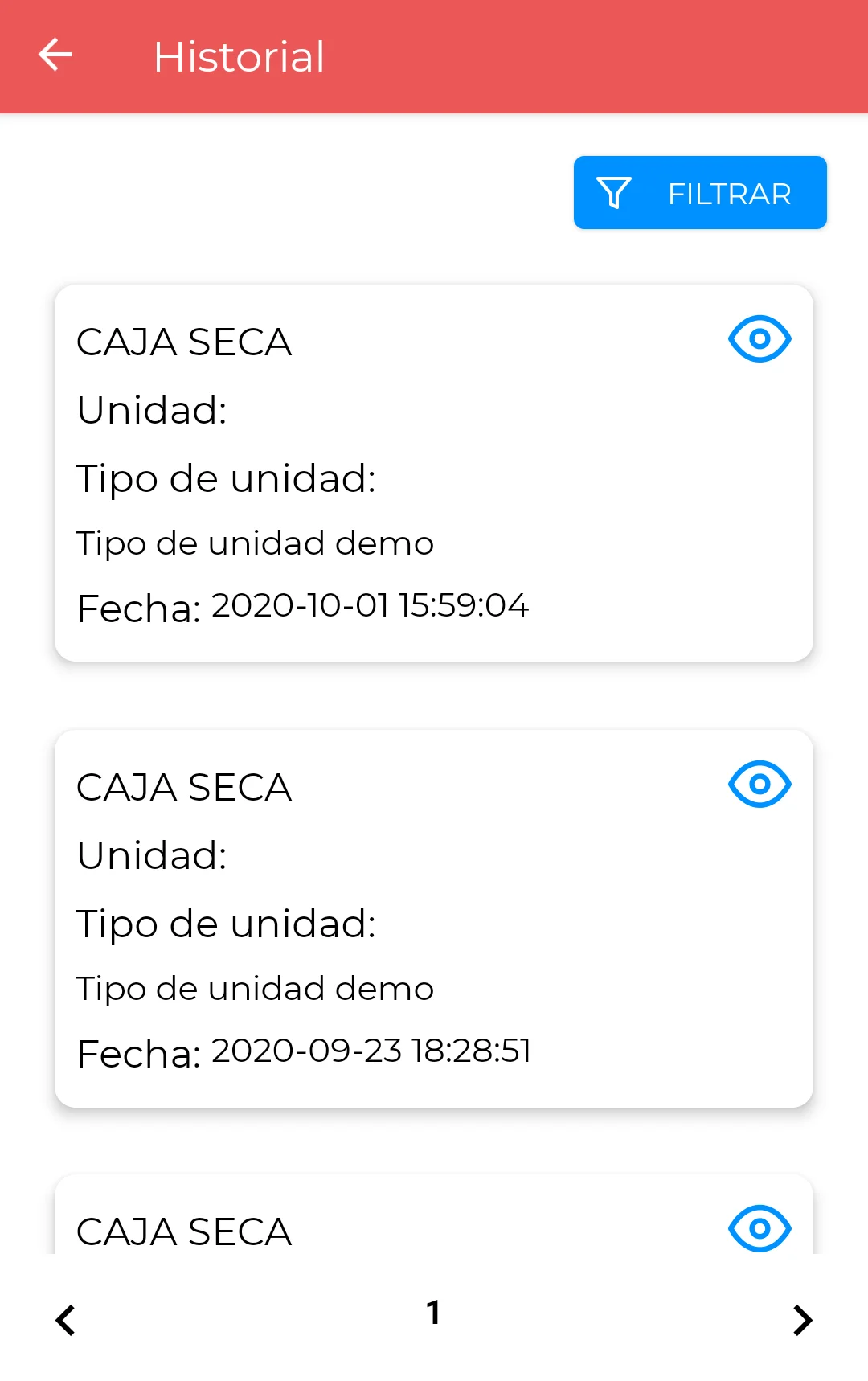Click the red header bar at the top
Screen dimensions: 868x1381
point(434,56)
